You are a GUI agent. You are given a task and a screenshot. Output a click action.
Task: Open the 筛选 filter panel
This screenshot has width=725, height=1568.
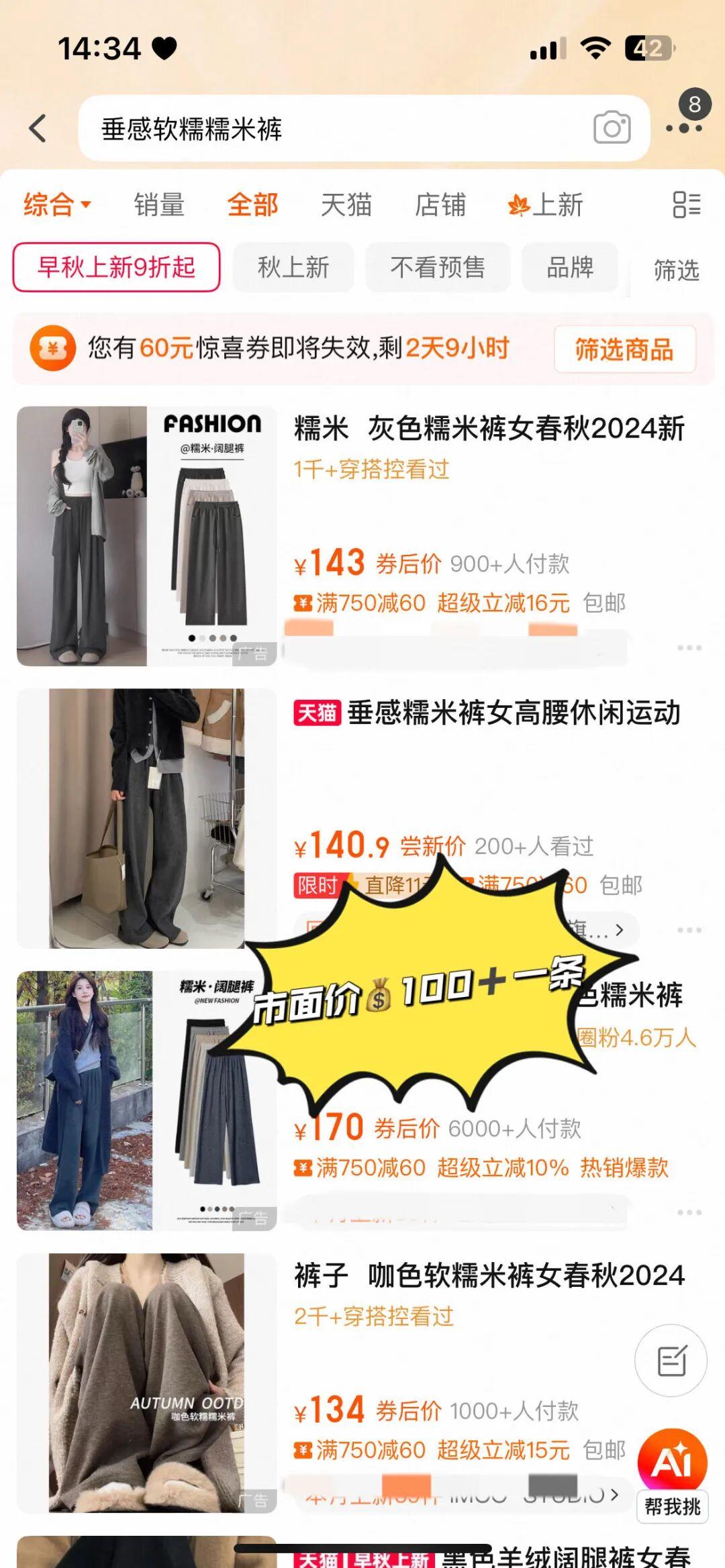676,270
